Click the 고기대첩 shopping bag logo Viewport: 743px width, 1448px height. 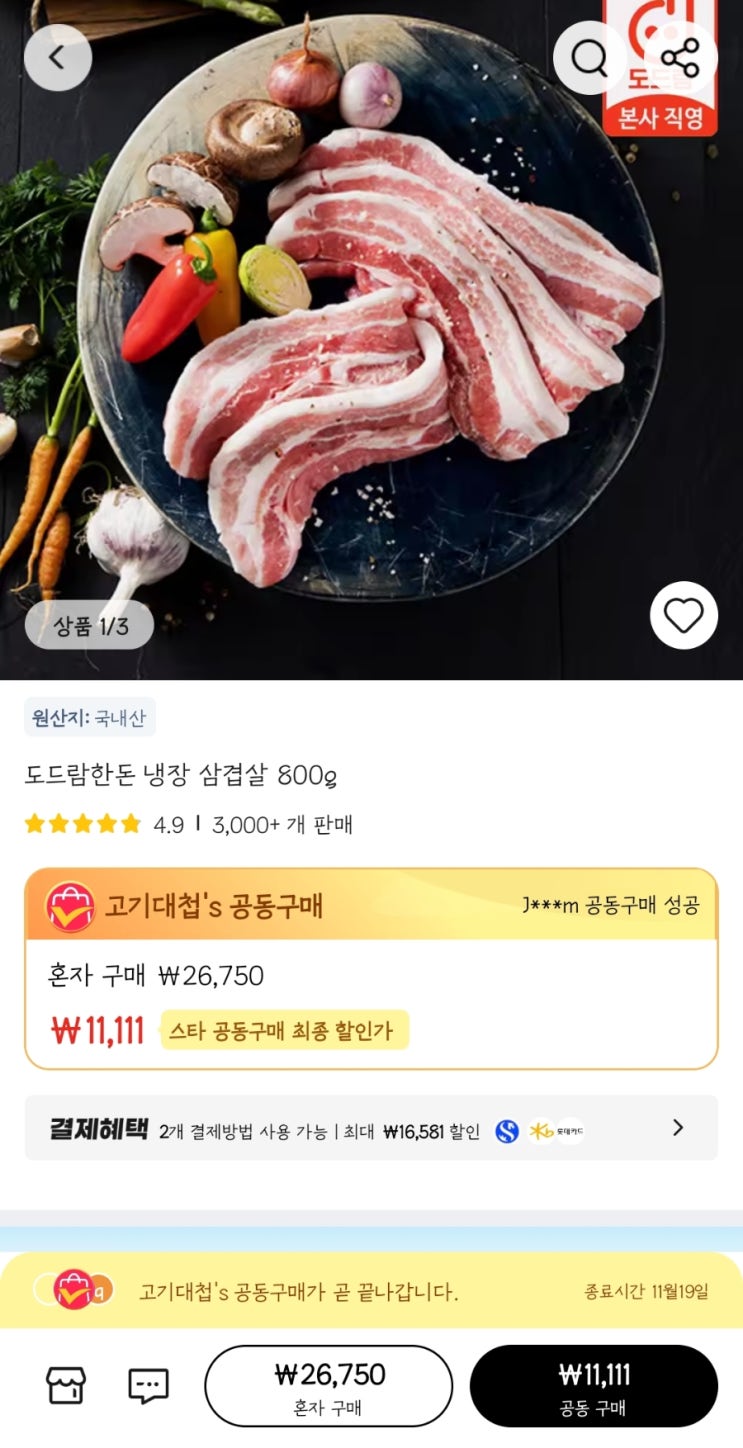66,906
